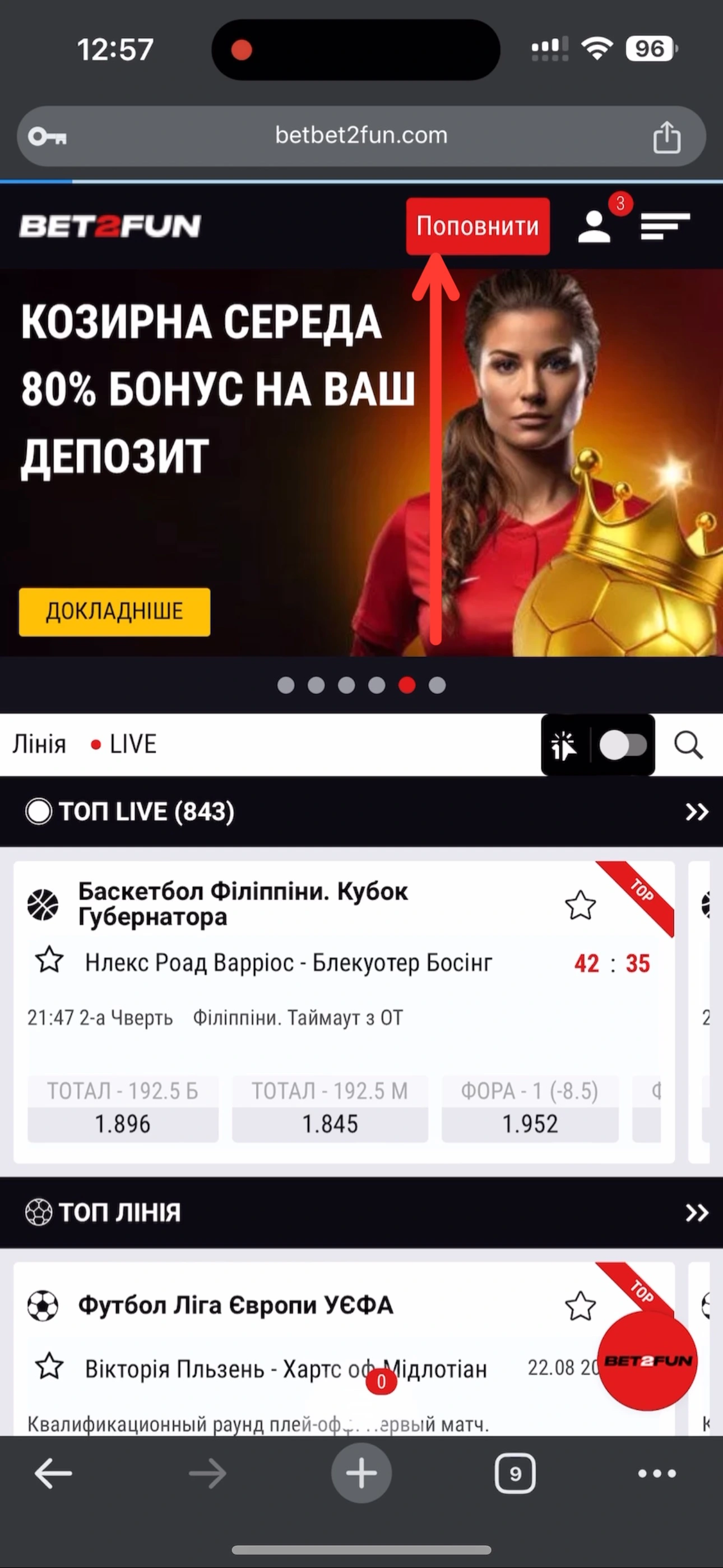This screenshot has width=723, height=1568.
Task: Tap the yellow ДОКЛАДНІШЕ button
Action: click(114, 612)
